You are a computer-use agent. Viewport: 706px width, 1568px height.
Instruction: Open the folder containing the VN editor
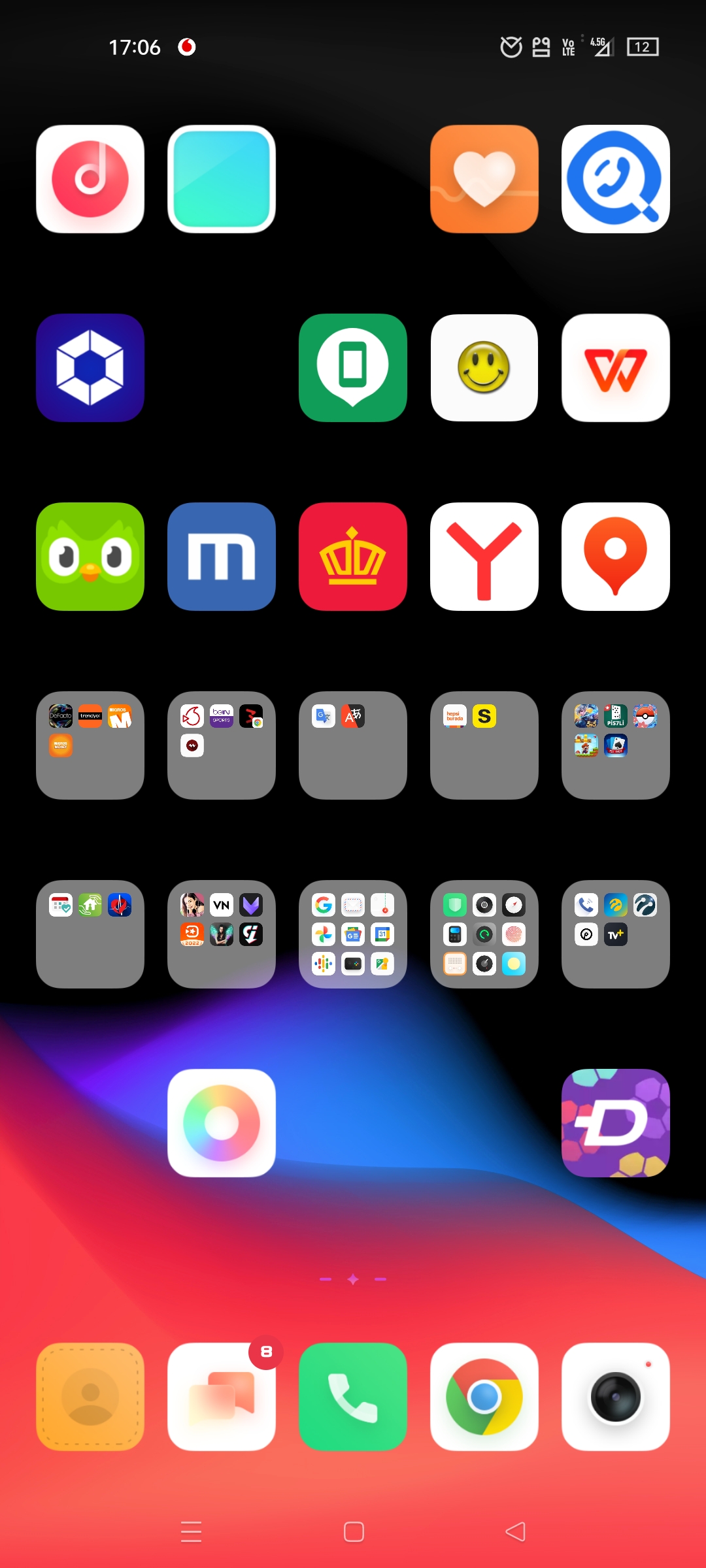point(221,934)
